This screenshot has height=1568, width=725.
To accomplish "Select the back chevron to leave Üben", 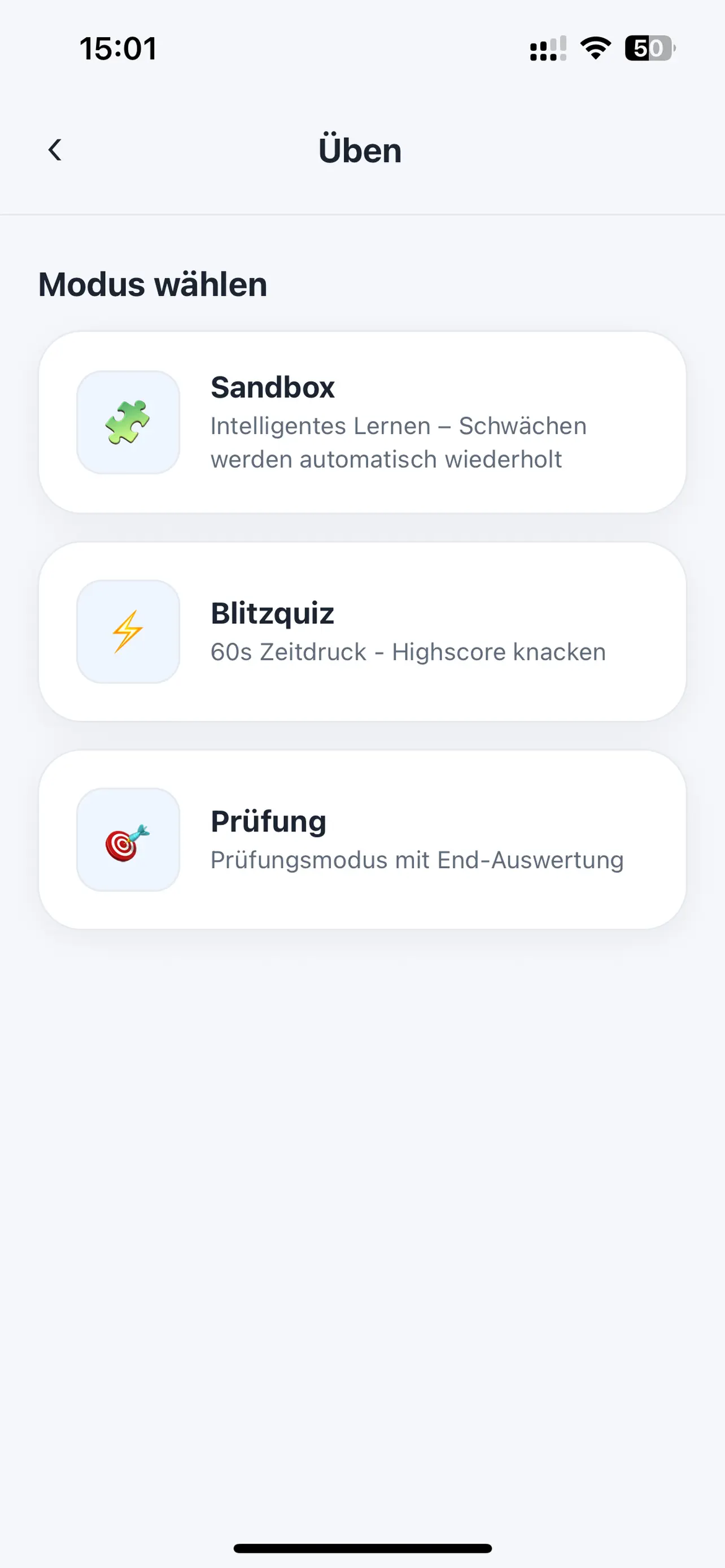I will pyautogui.click(x=55, y=150).
